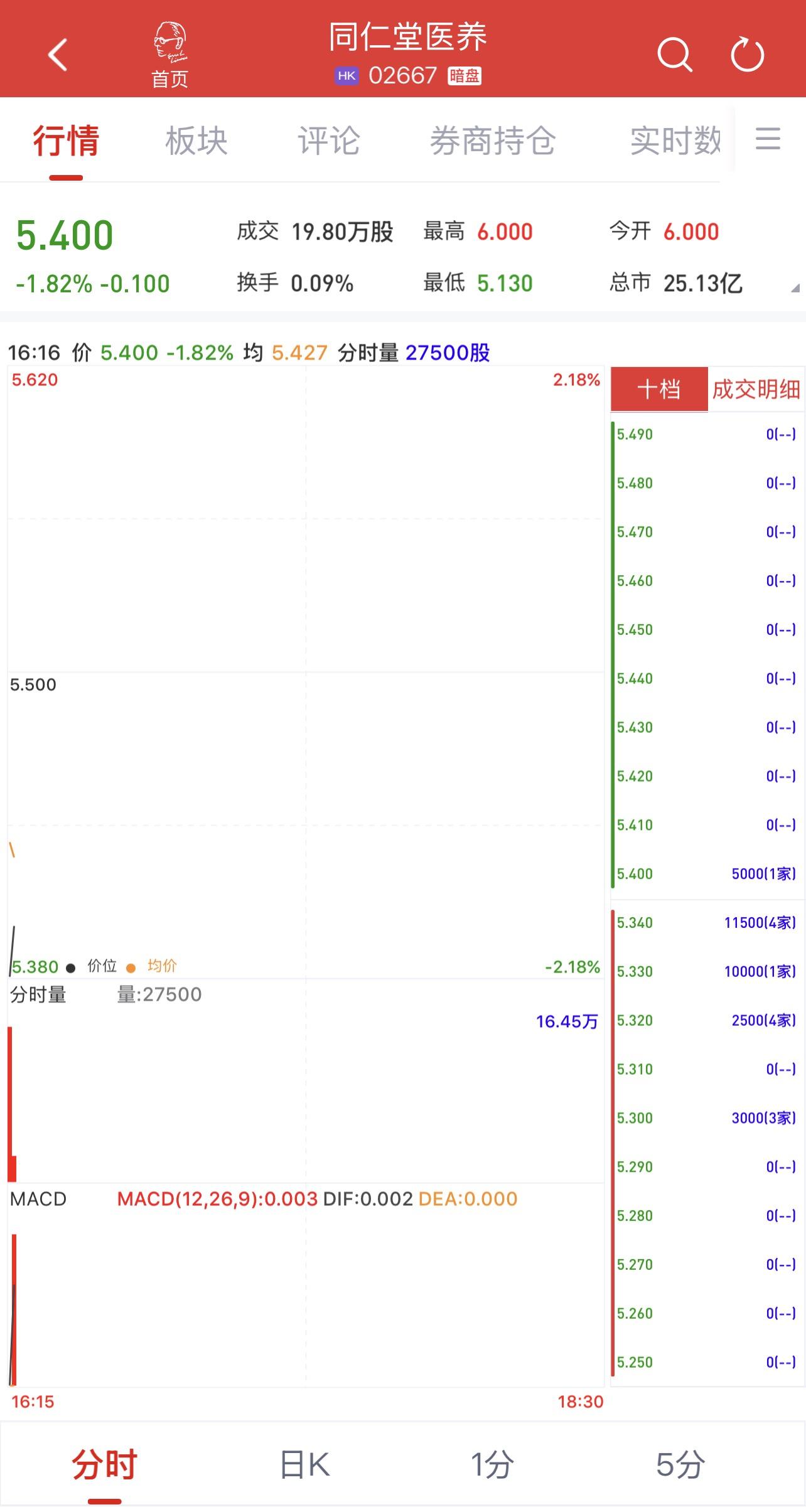806x1512 pixels.
Task: Open the 券商持仓 tab
Action: [493, 141]
